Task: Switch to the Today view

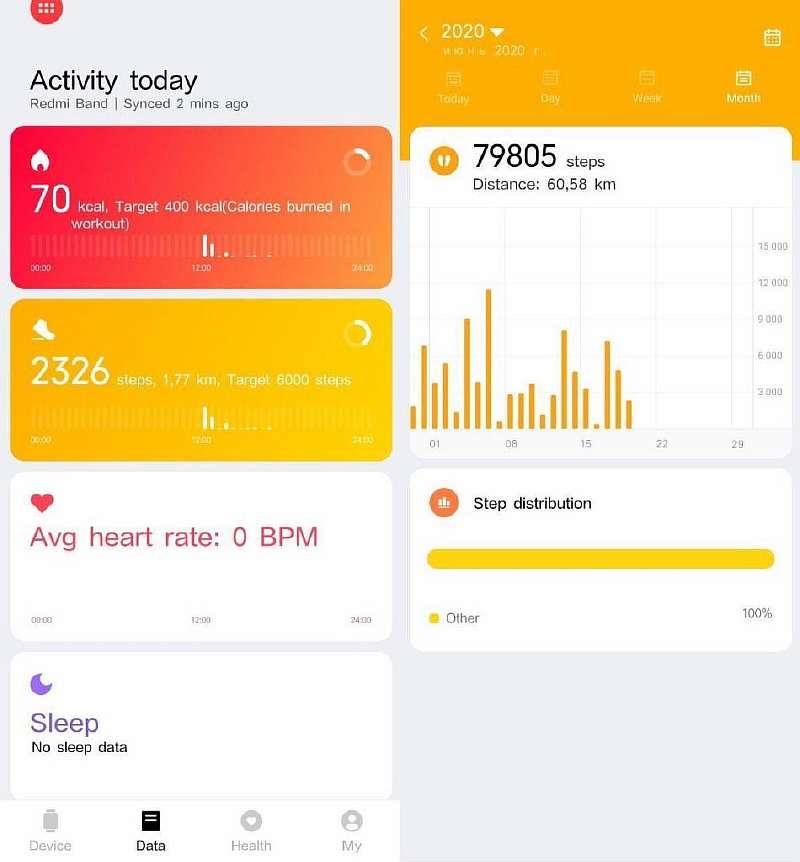Action: [x=453, y=87]
